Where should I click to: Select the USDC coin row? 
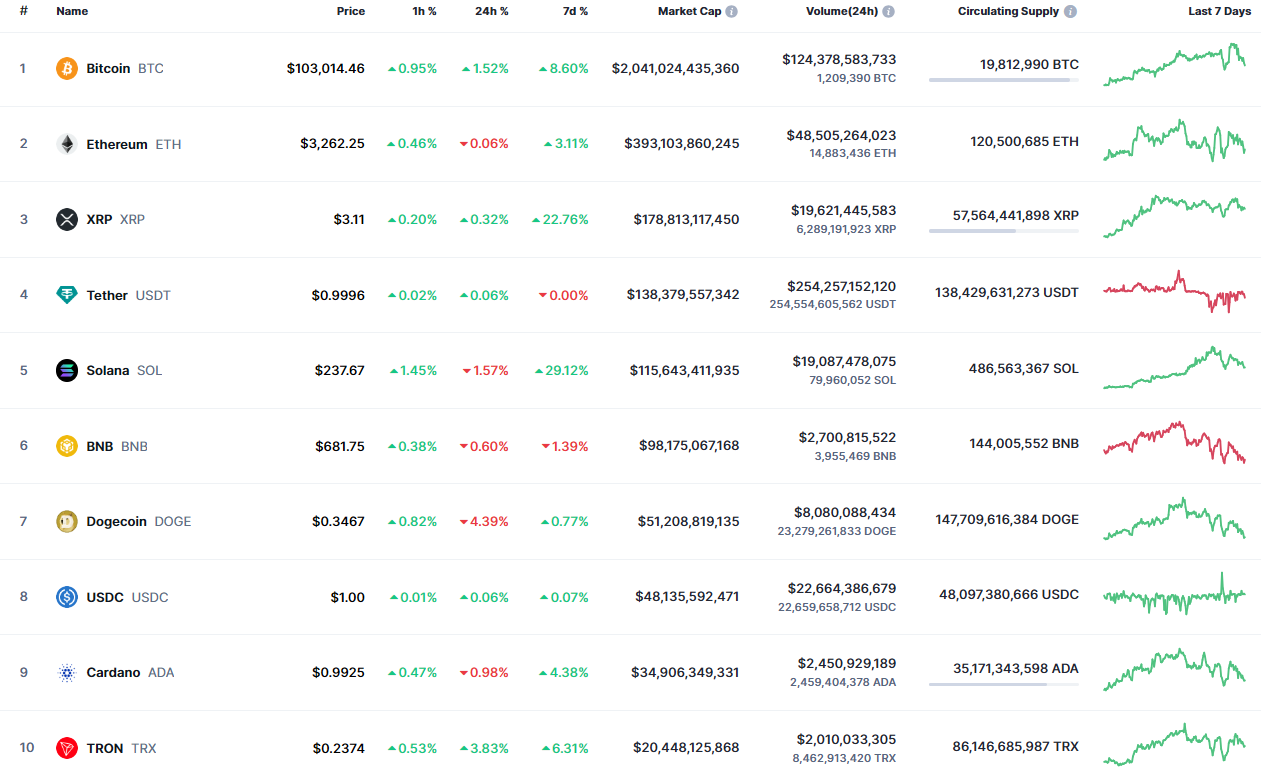point(105,597)
